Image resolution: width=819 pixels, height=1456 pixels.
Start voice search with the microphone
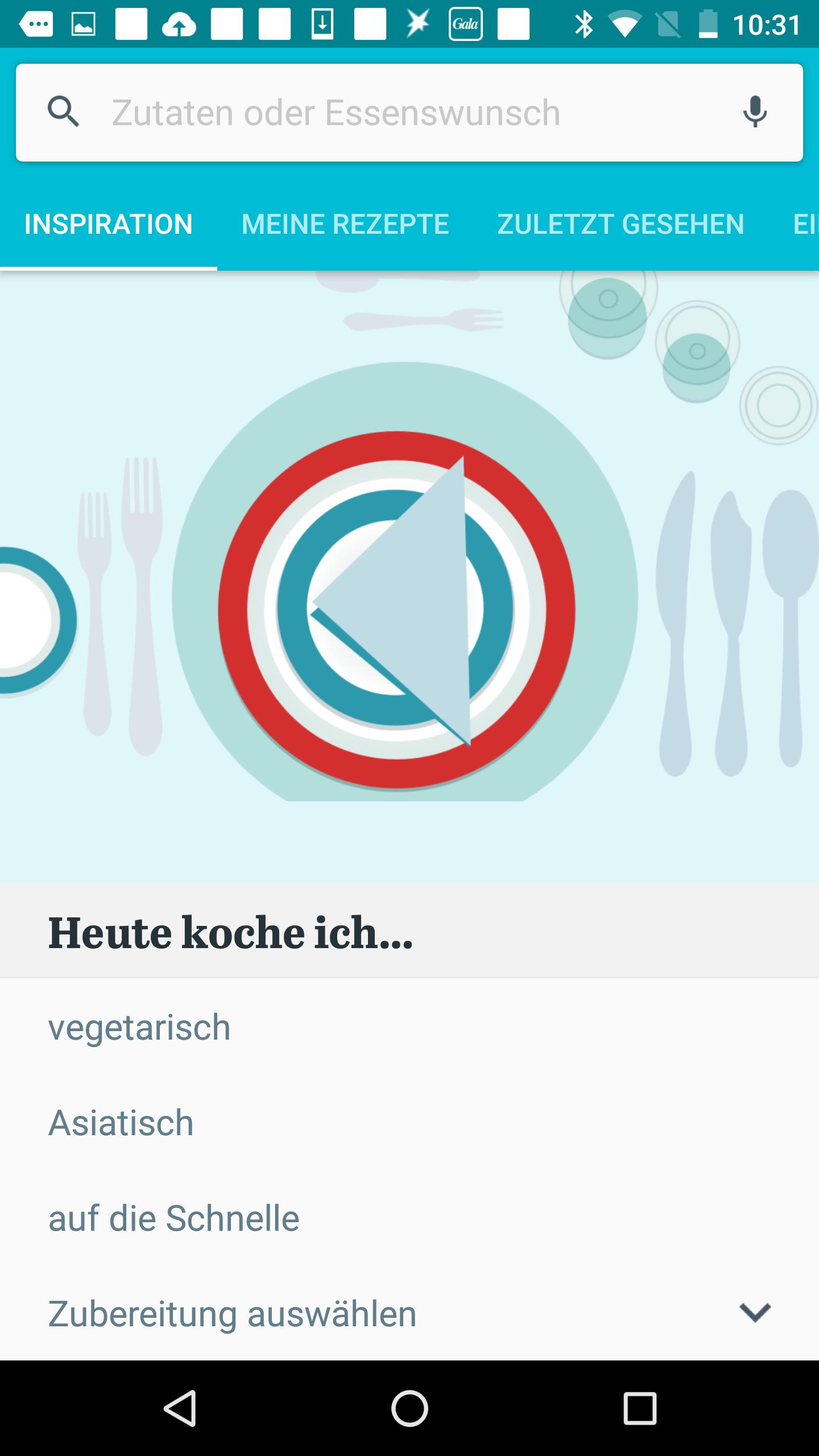click(754, 112)
